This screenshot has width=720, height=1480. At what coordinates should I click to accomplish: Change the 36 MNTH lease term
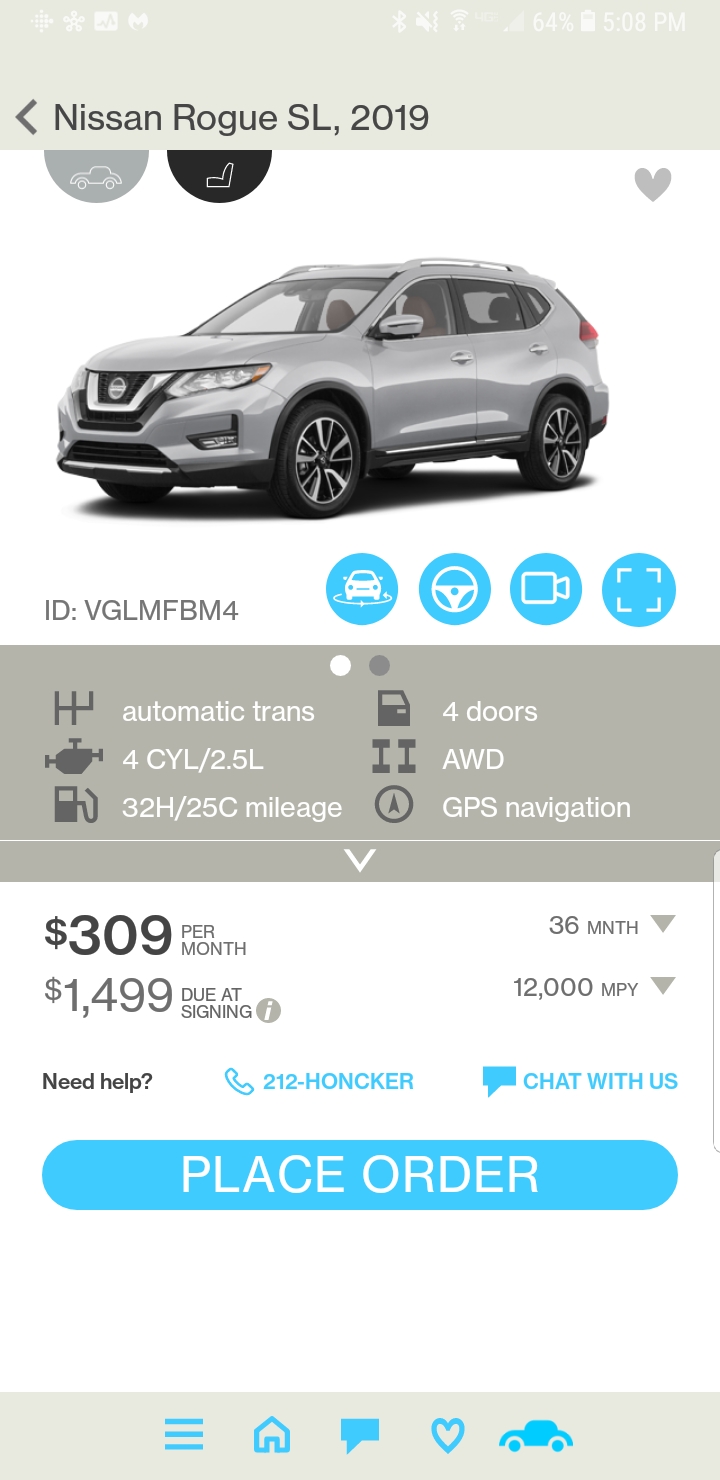[x=612, y=926]
